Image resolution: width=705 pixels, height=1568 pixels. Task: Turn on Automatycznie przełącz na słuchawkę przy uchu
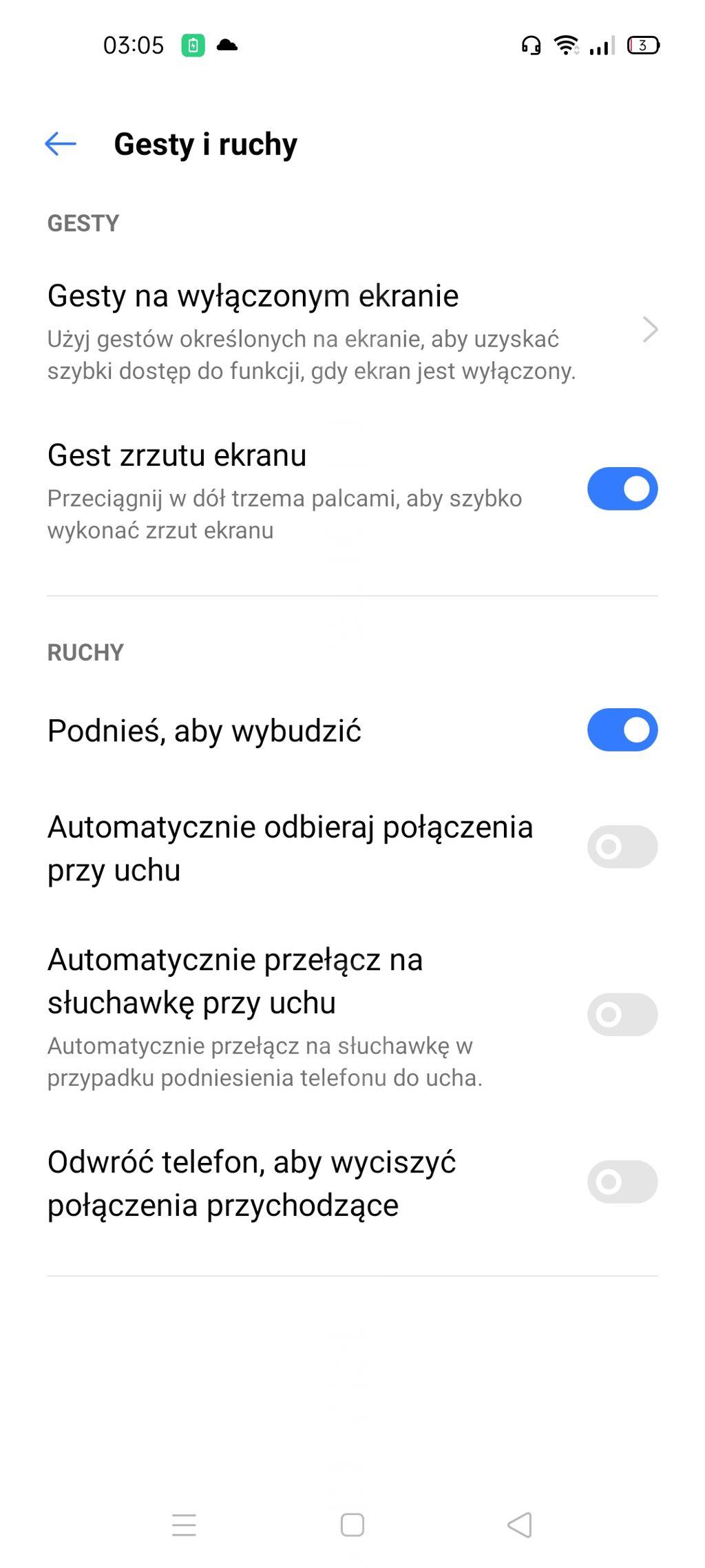pyautogui.click(x=622, y=1015)
